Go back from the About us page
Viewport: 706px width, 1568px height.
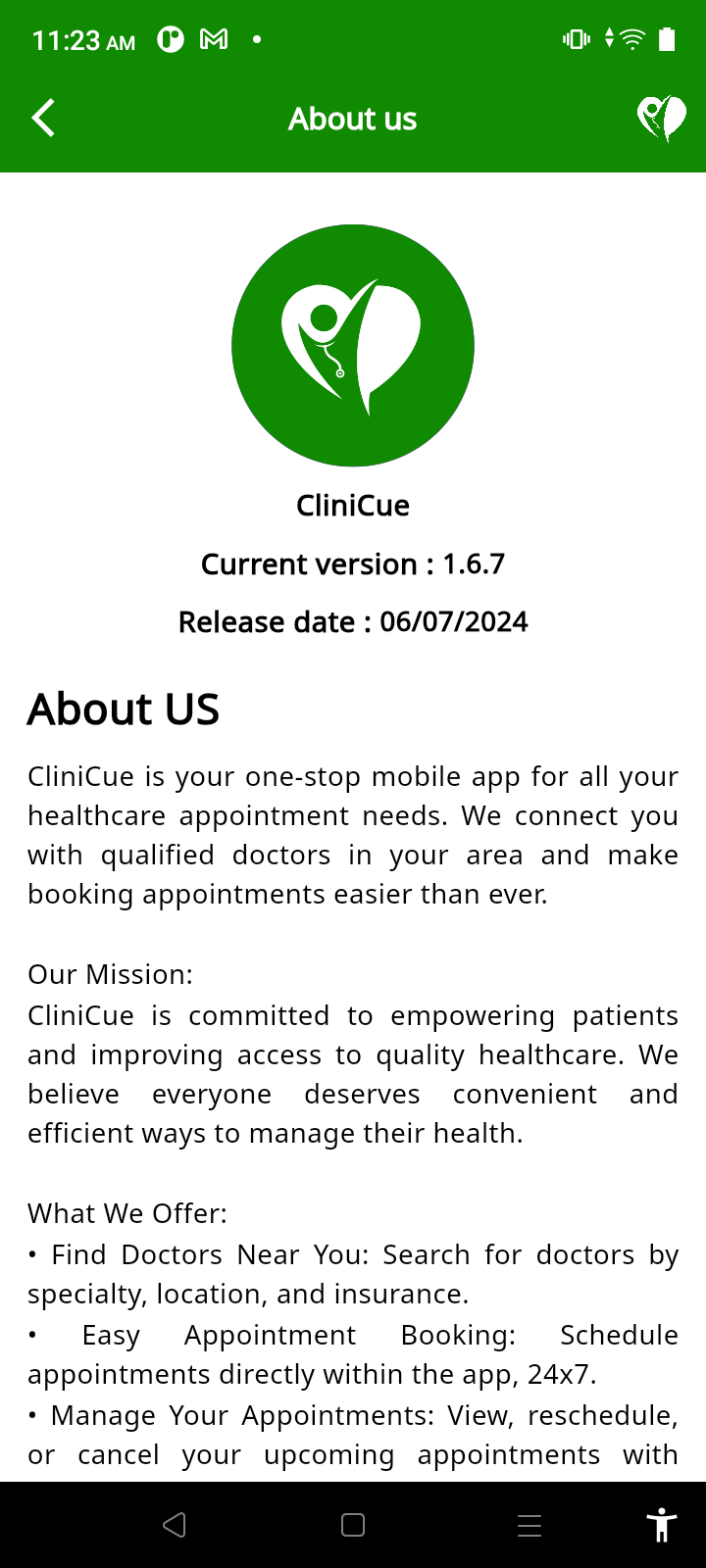pos(43,119)
